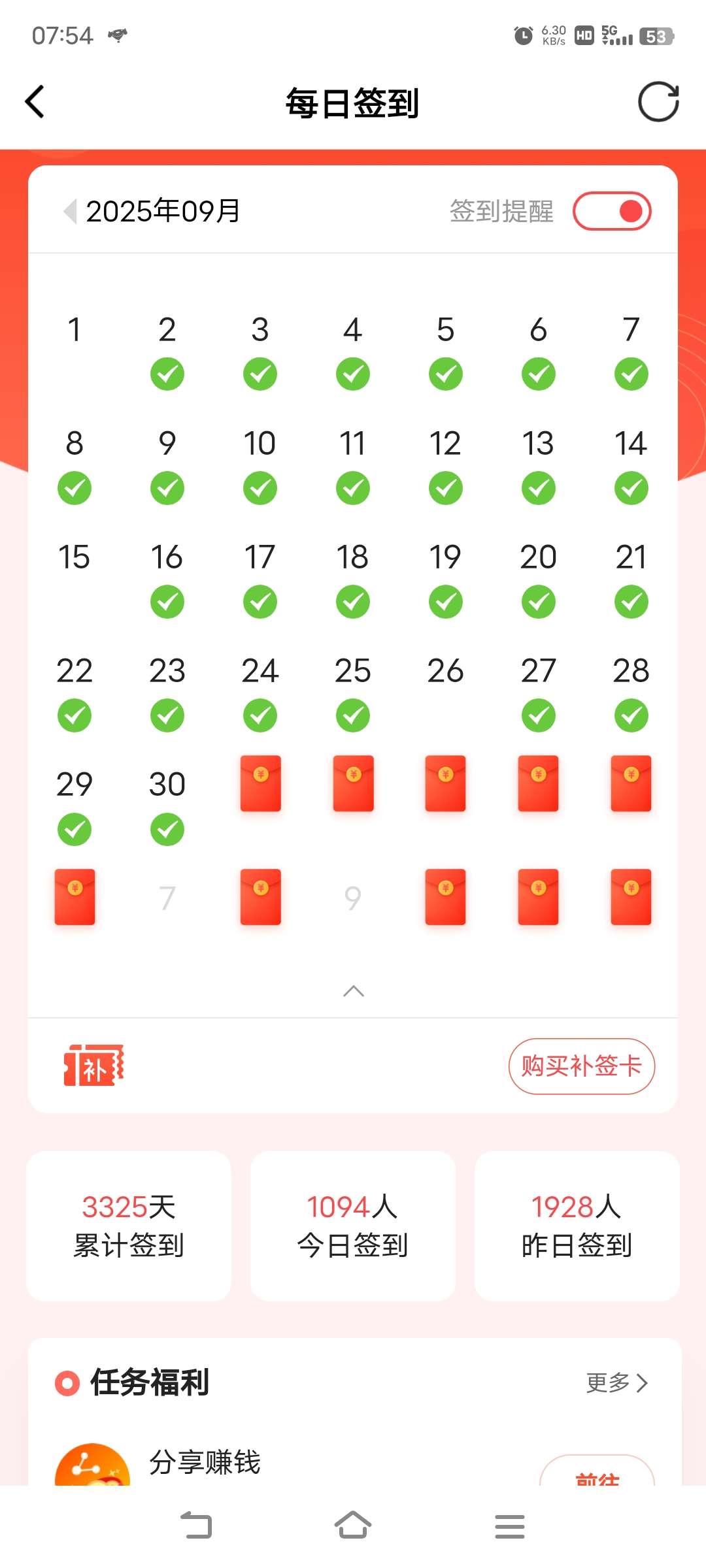This screenshot has height=1568, width=706.
Task: Refresh the daily check-in page
Action: (658, 102)
